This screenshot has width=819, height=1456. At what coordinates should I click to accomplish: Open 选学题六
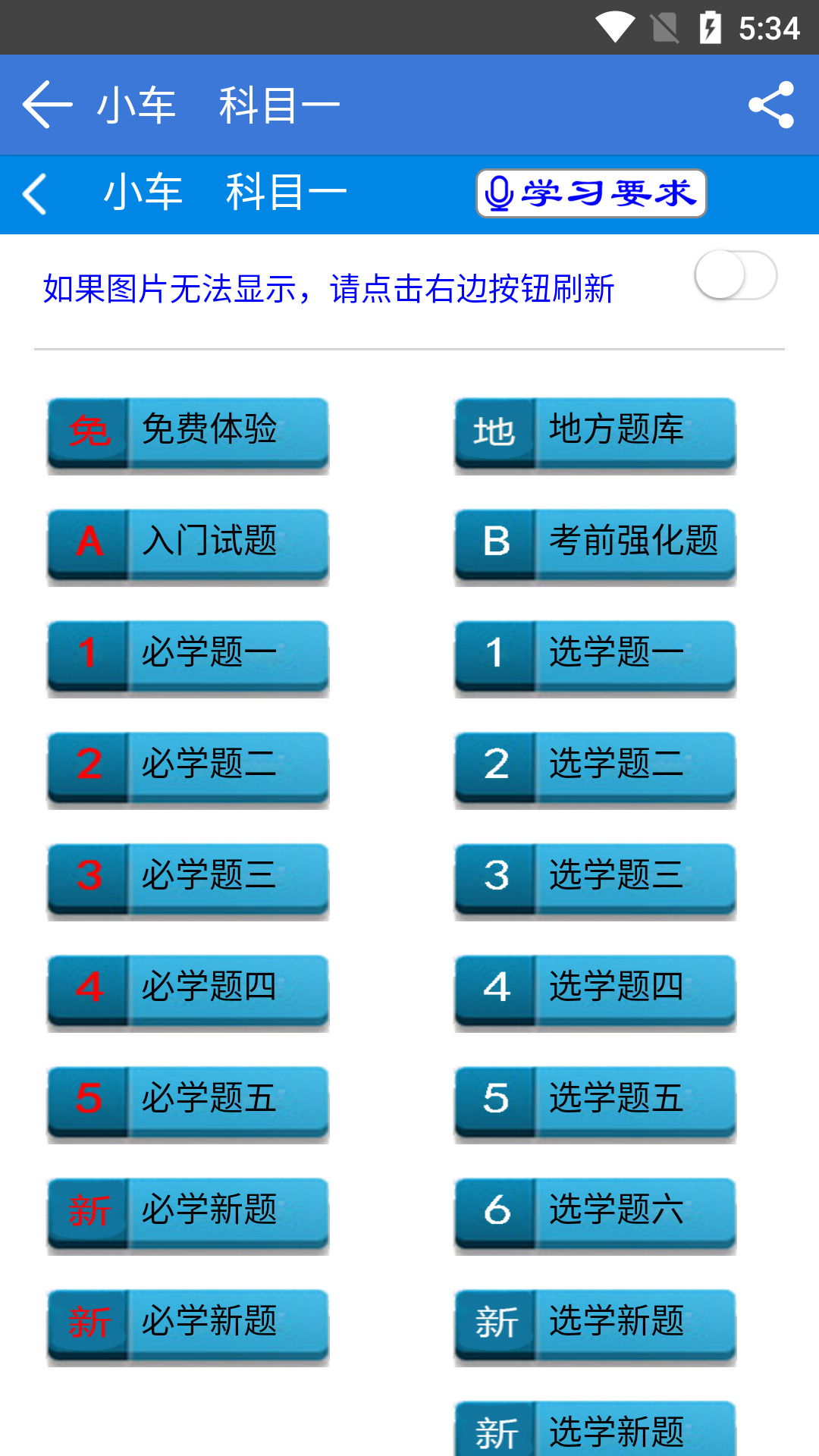click(x=595, y=1213)
